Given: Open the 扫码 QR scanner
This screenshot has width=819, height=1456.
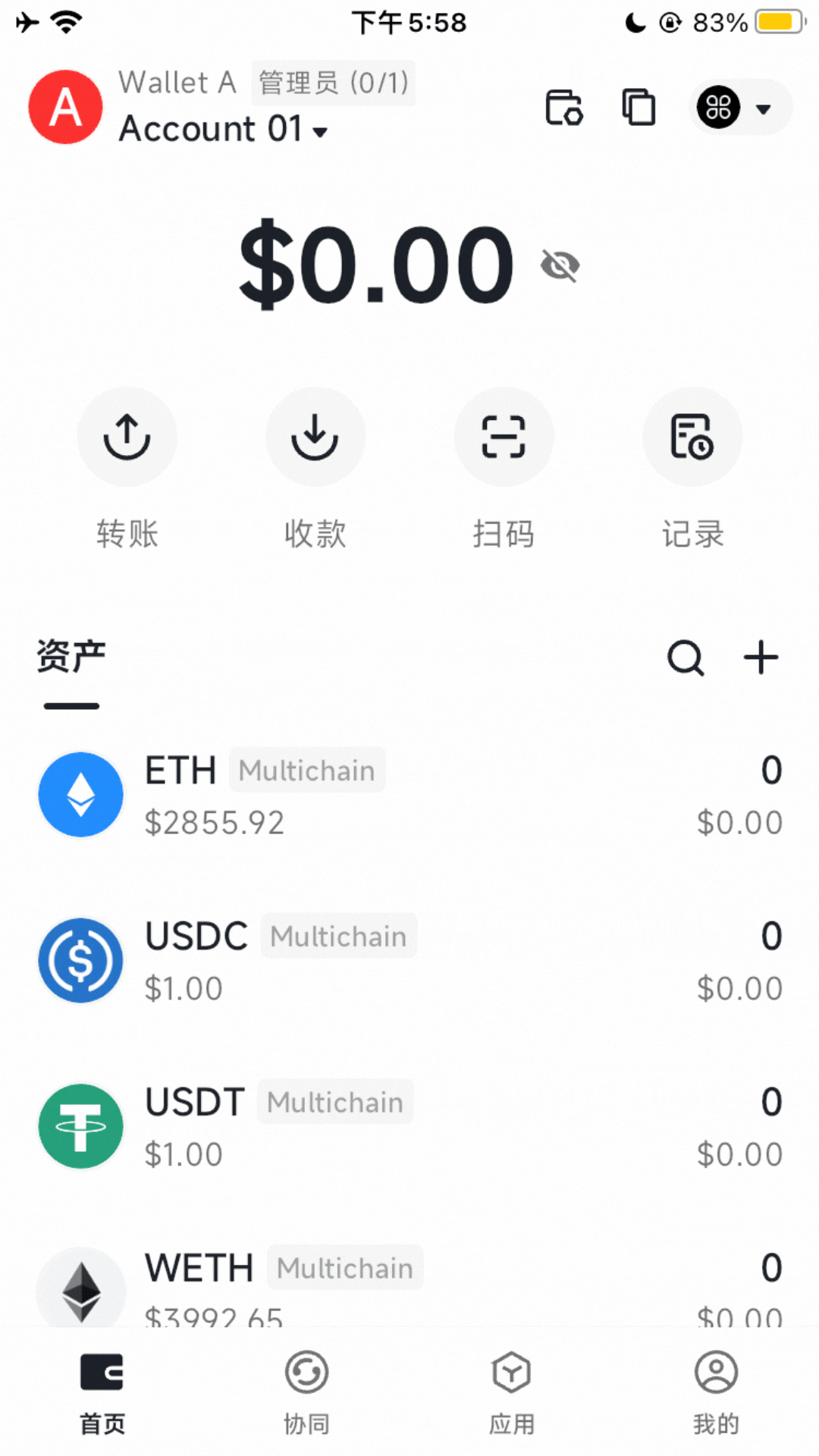Looking at the screenshot, I should (504, 438).
